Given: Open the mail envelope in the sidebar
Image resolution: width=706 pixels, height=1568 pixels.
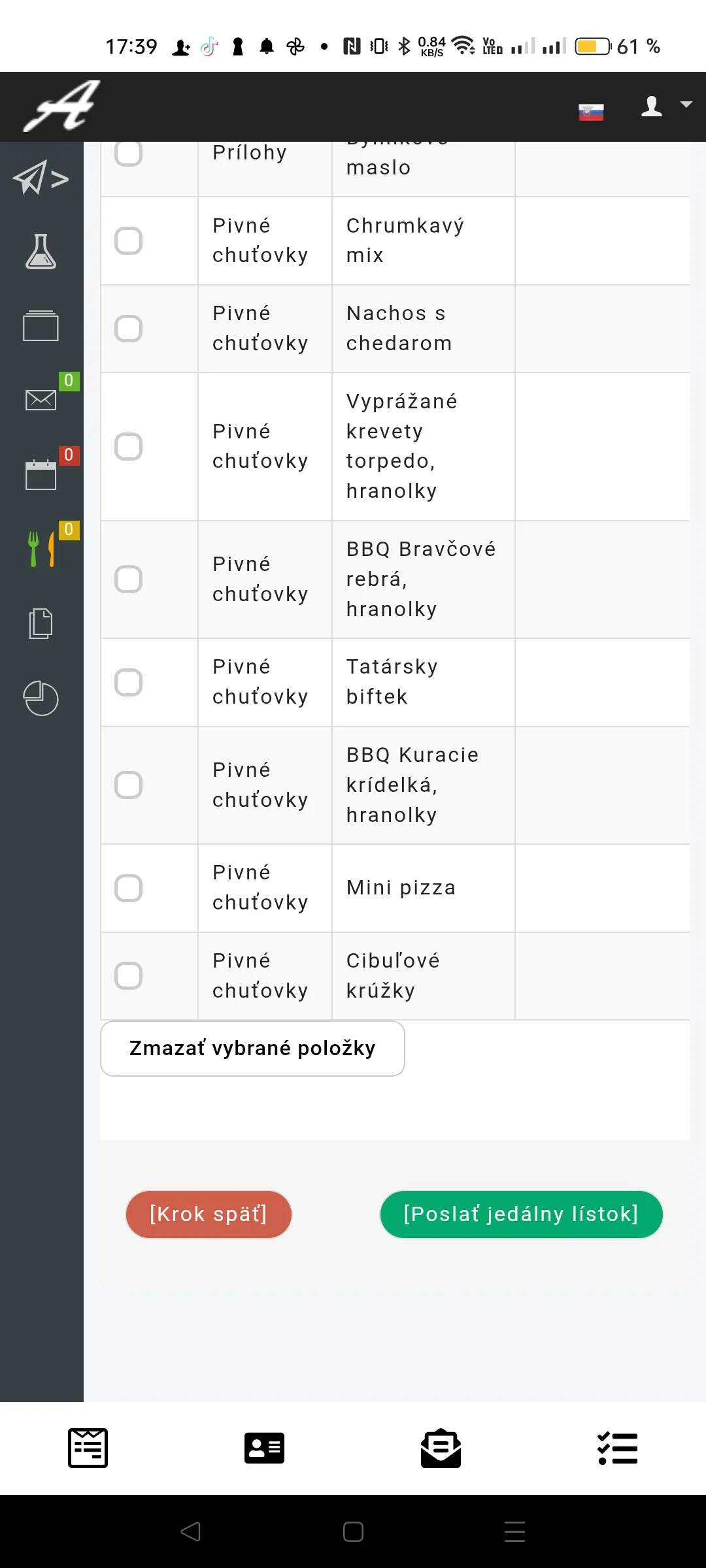Looking at the screenshot, I should [41, 399].
